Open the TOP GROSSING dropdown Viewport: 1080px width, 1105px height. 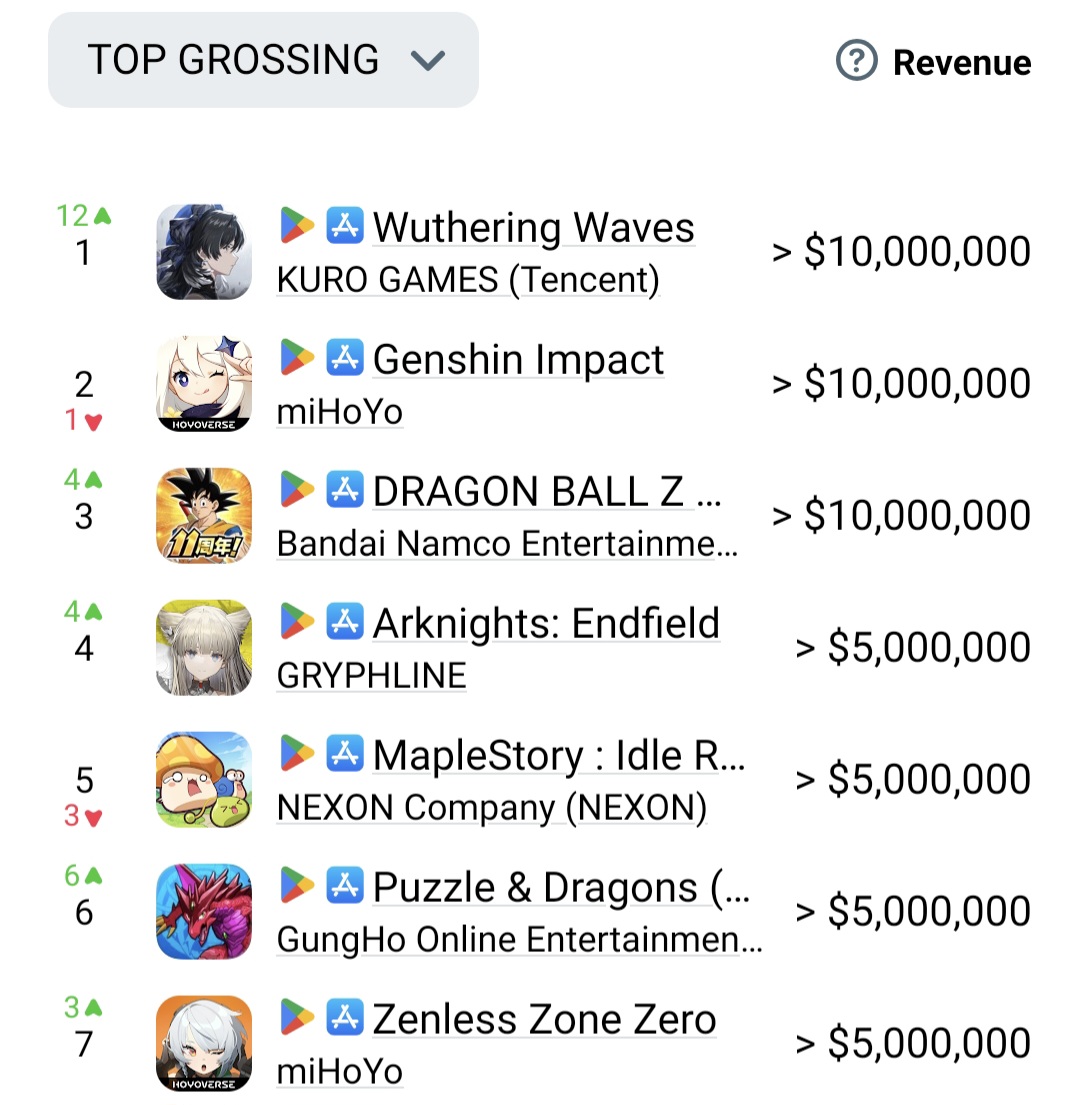(263, 60)
